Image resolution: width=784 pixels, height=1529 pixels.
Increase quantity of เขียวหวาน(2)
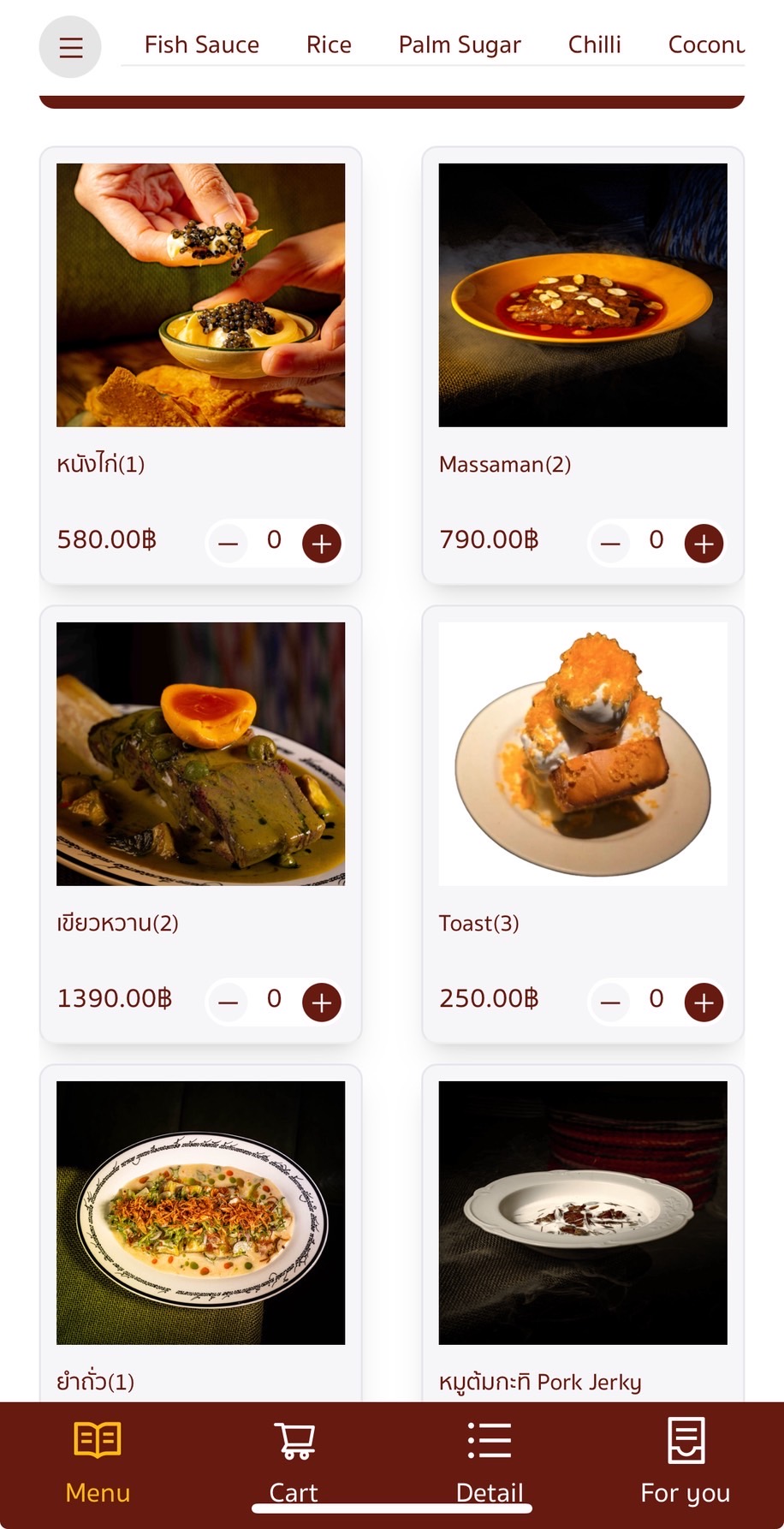point(322,1002)
